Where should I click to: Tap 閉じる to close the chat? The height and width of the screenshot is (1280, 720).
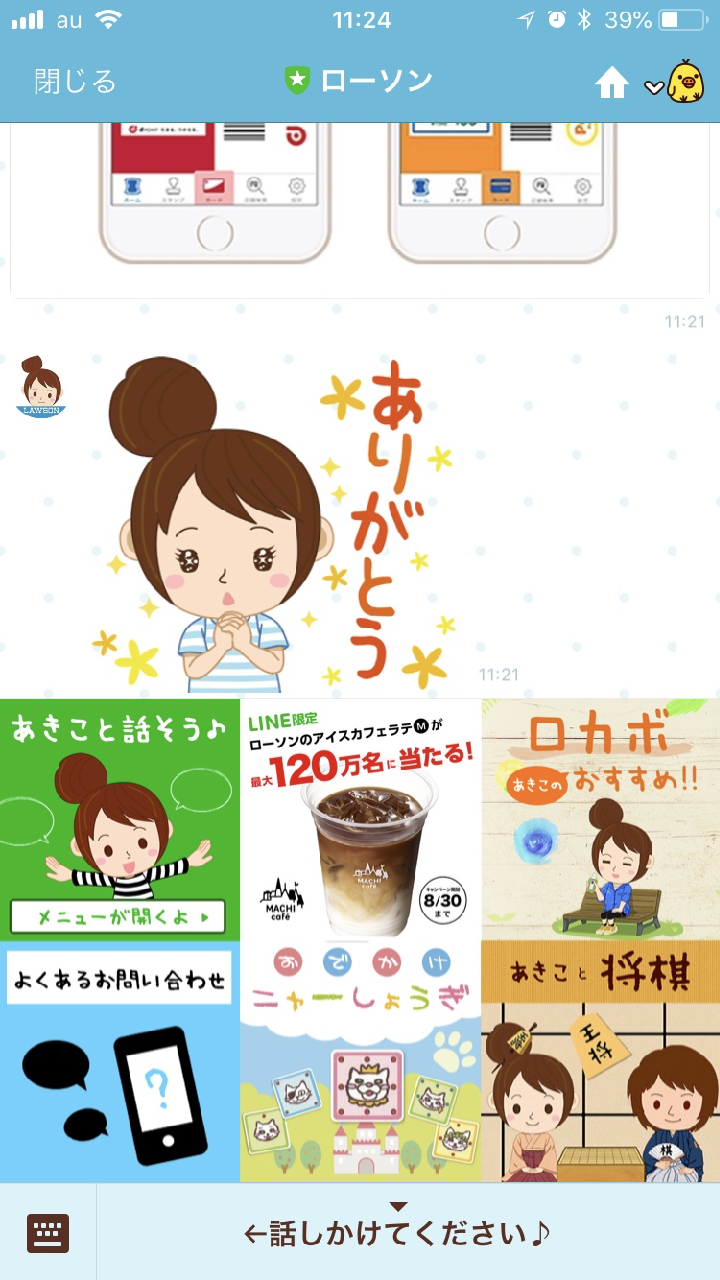[x=75, y=81]
